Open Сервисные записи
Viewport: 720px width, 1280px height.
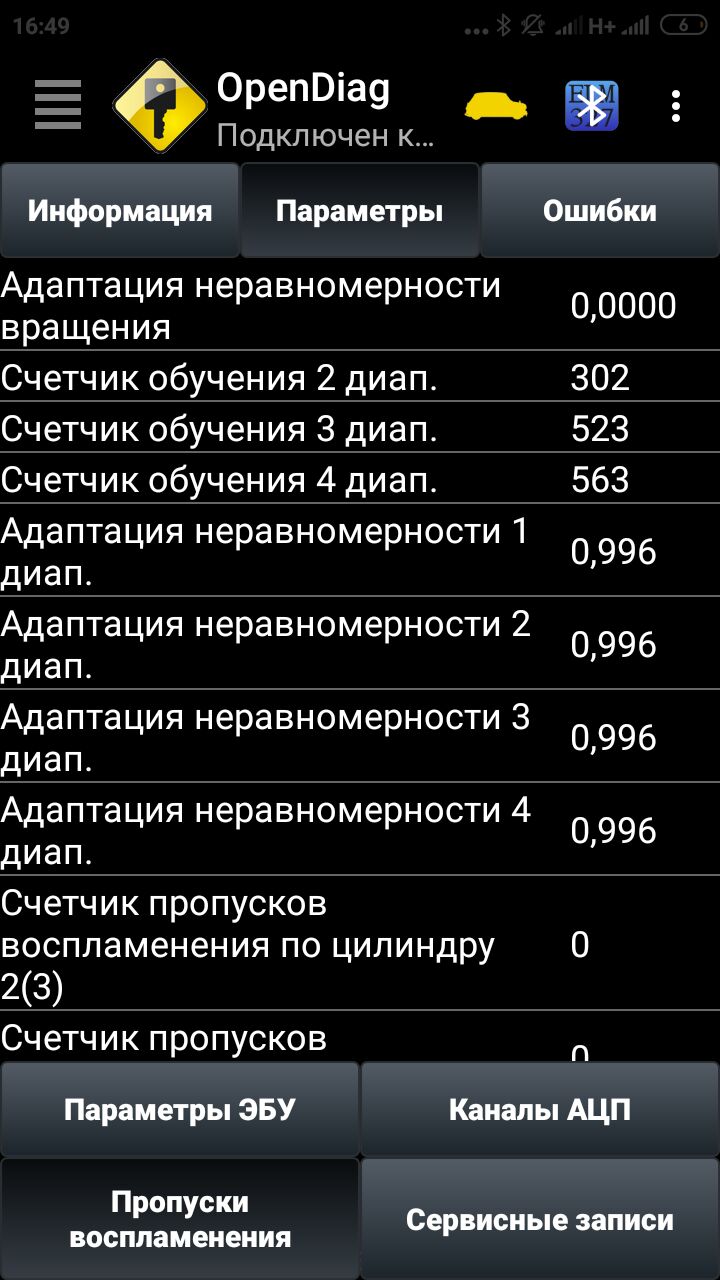pos(540,1219)
